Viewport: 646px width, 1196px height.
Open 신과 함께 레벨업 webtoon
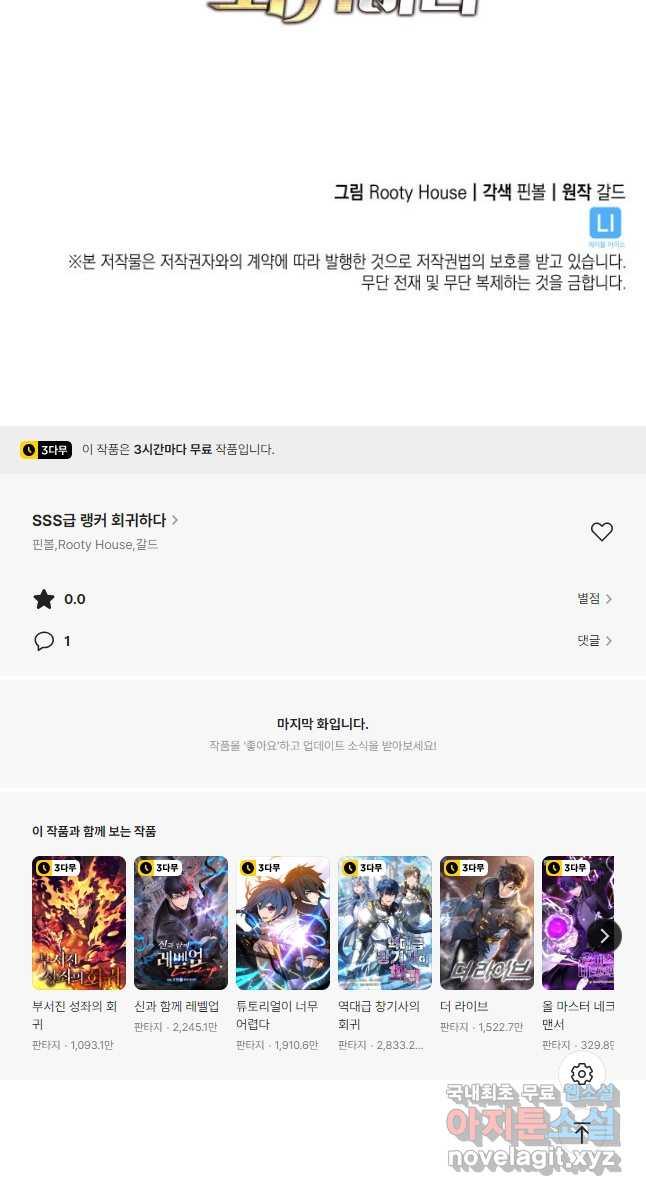tap(181, 923)
